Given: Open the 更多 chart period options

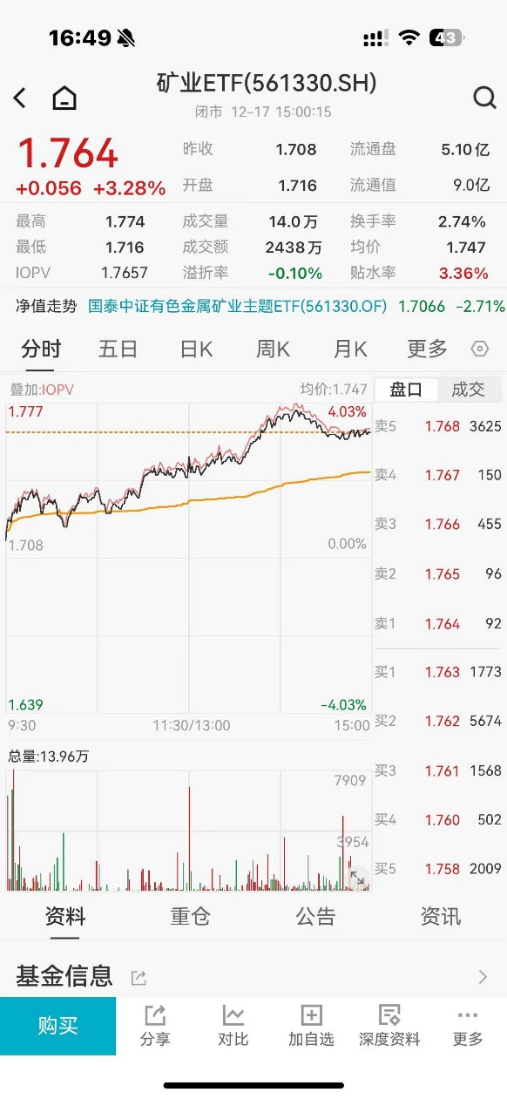Looking at the screenshot, I should coord(427,348).
